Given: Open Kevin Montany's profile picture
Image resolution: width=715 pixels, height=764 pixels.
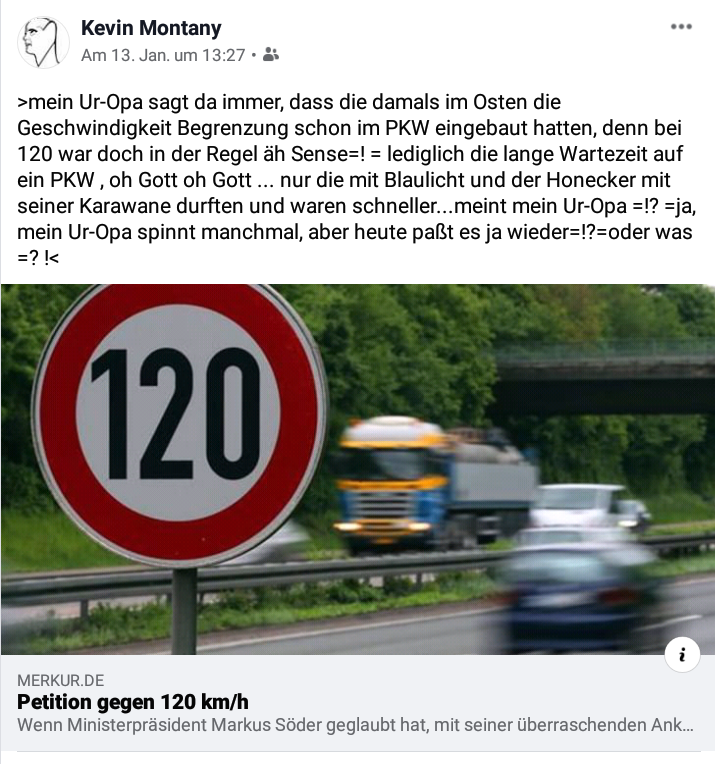Looking at the screenshot, I should pyautogui.click(x=44, y=42).
